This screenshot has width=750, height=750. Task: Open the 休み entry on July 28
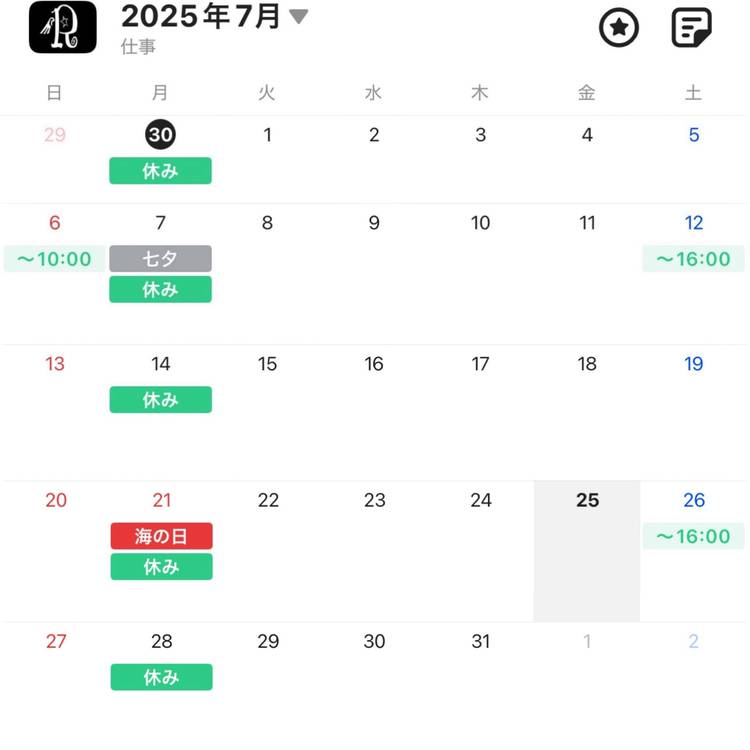point(161,677)
